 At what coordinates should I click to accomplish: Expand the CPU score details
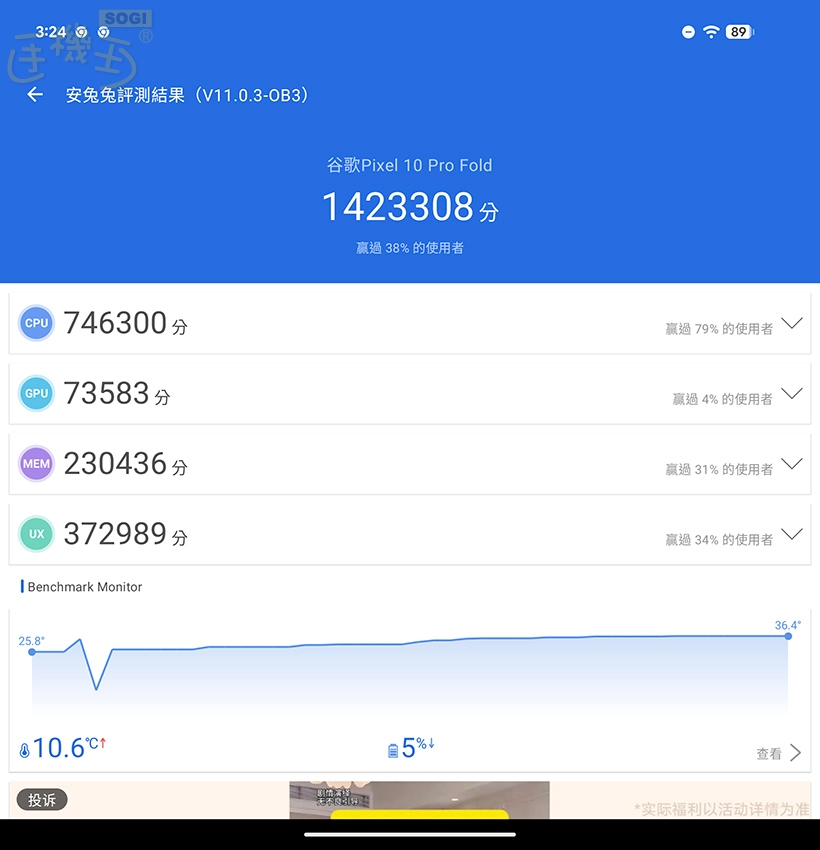point(791,324)
